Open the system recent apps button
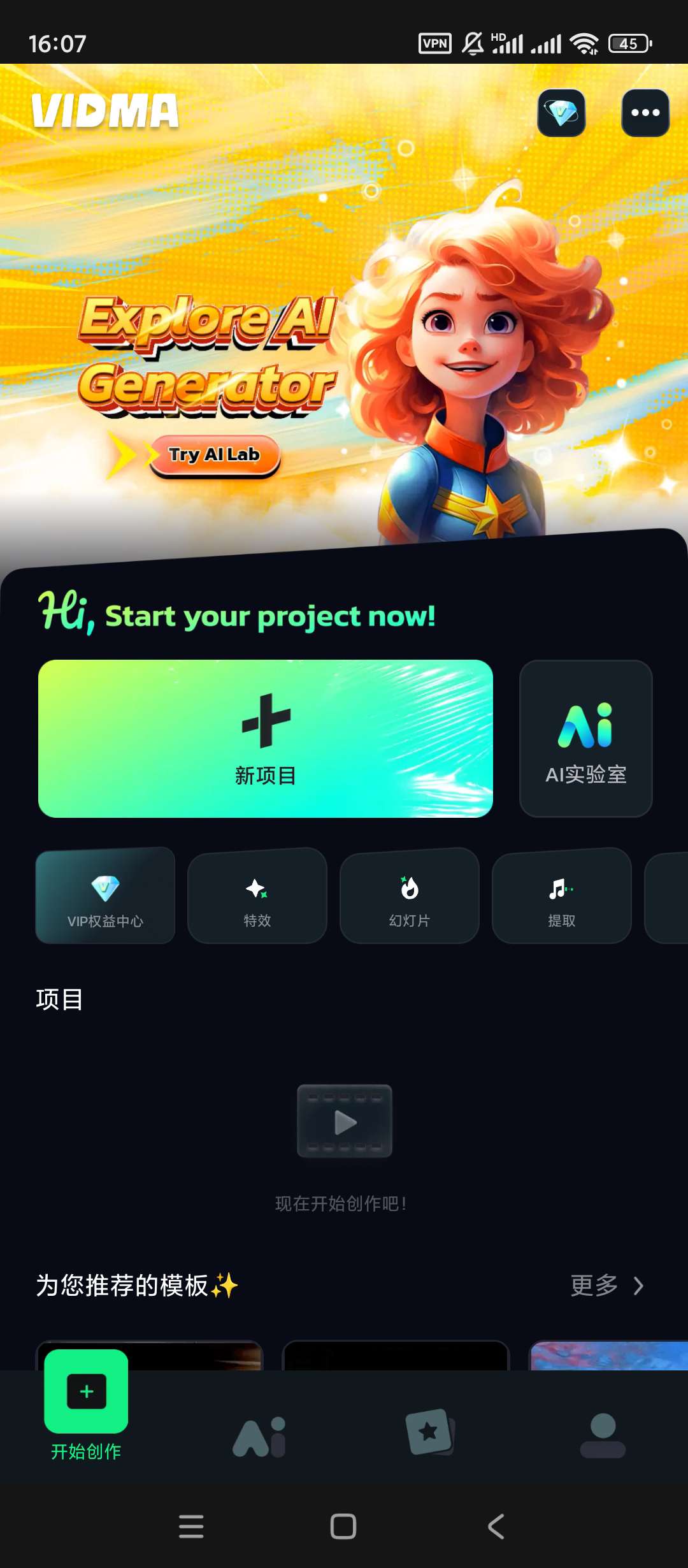 pos(191,1527)
